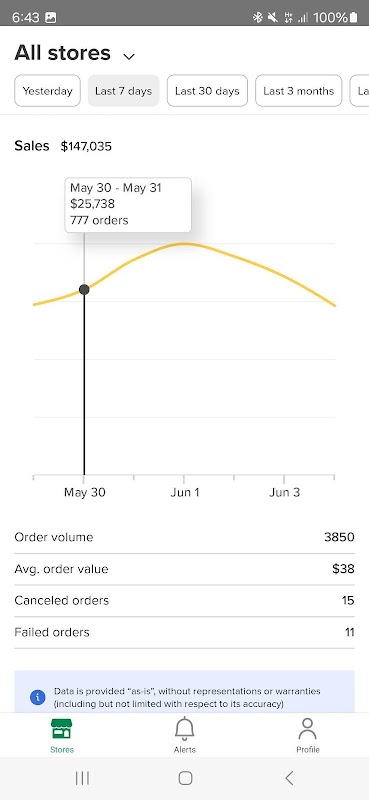Choose the Last 3 months chip
This screenshot has height=800, width=369.
[299, 91]
